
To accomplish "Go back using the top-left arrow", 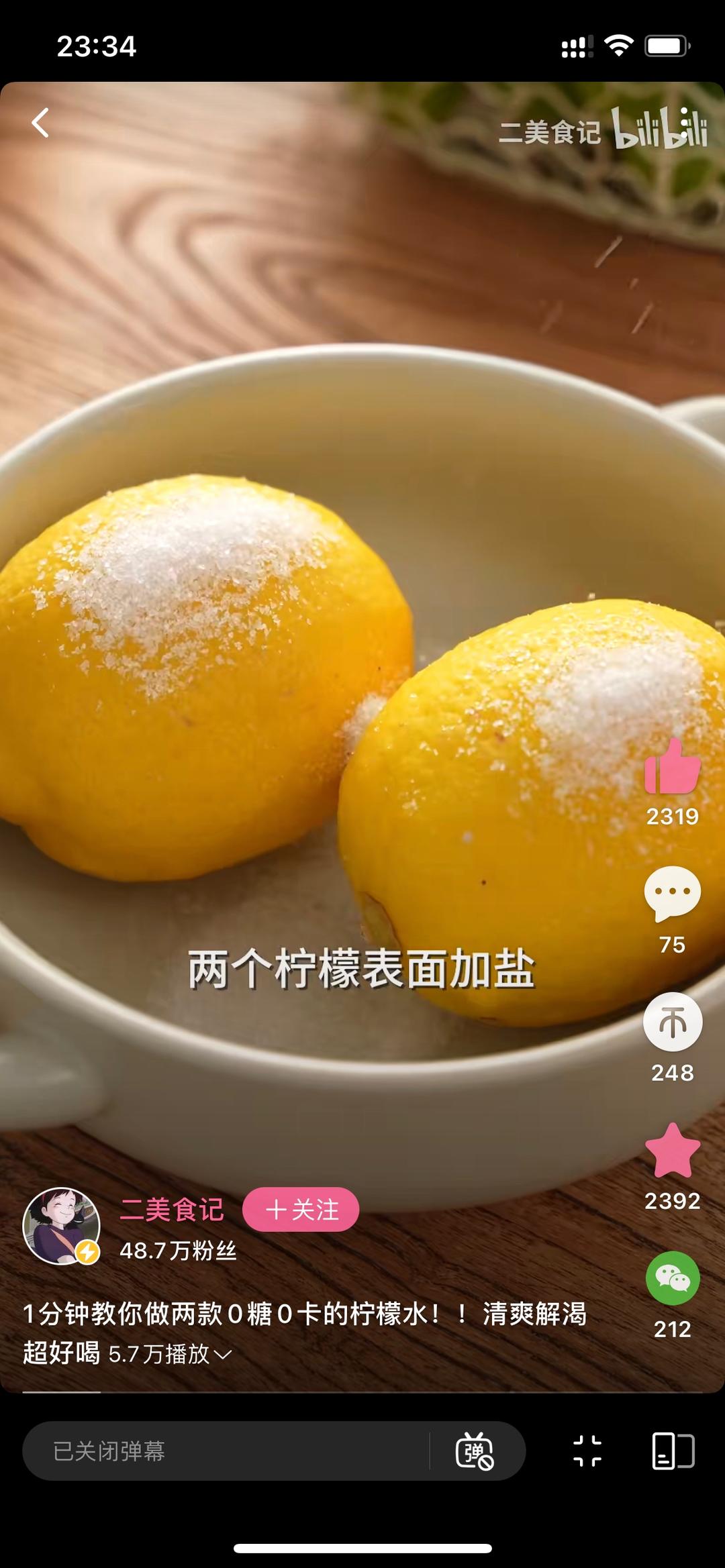I will tap(41, 123).
